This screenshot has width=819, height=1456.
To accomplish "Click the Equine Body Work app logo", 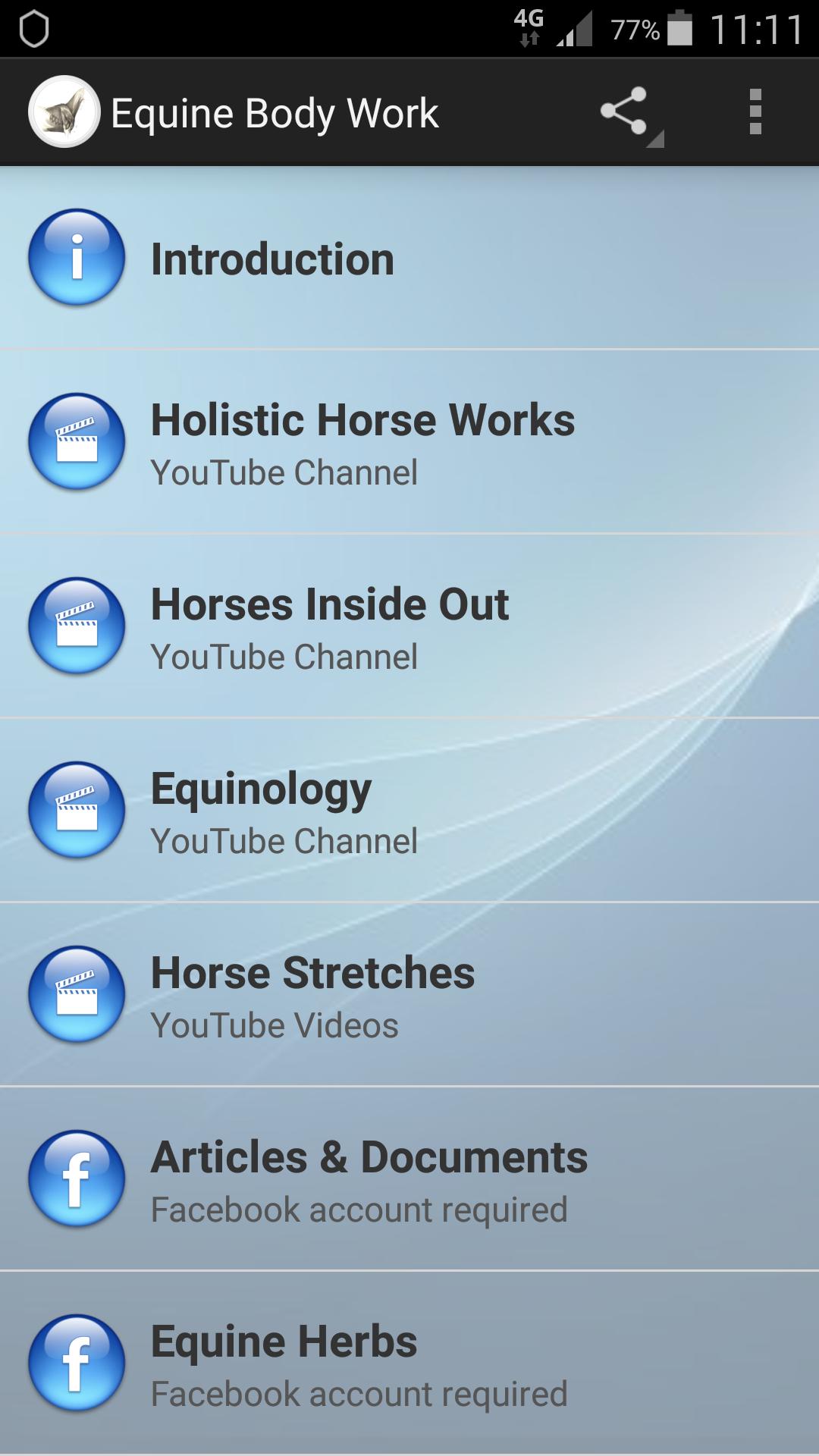I will coord(64,111).
